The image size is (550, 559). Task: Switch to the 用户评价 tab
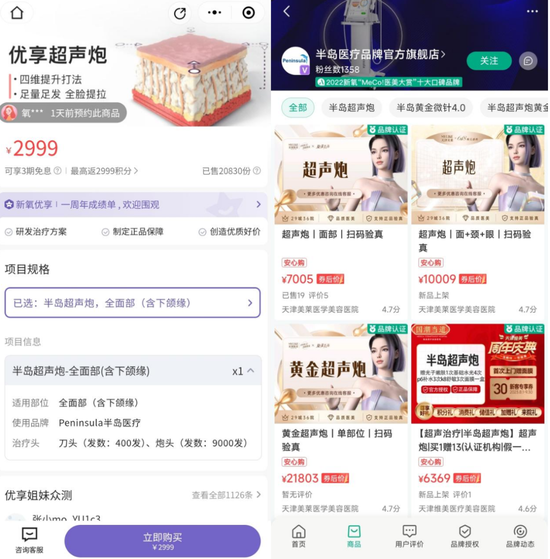409,537
